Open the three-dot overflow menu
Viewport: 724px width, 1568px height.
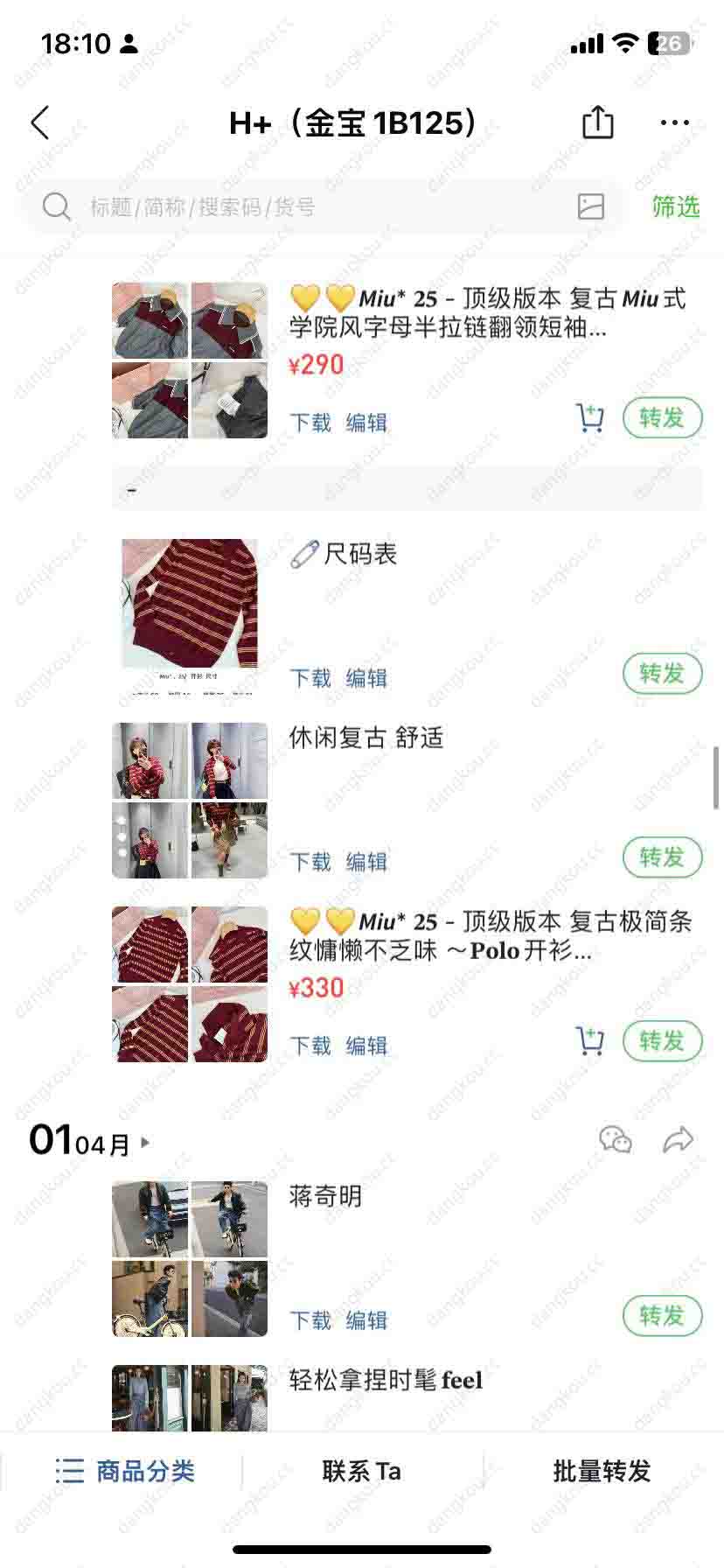[675, 123]
